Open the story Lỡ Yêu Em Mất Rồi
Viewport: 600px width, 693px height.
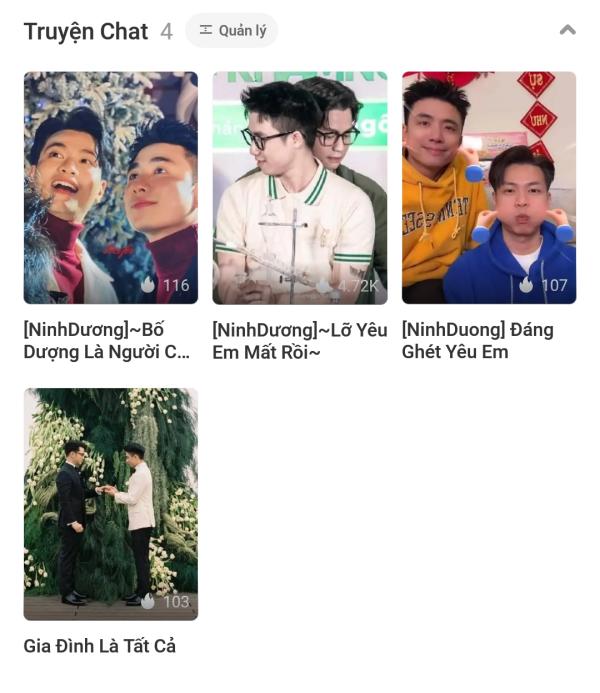point(299,188)
